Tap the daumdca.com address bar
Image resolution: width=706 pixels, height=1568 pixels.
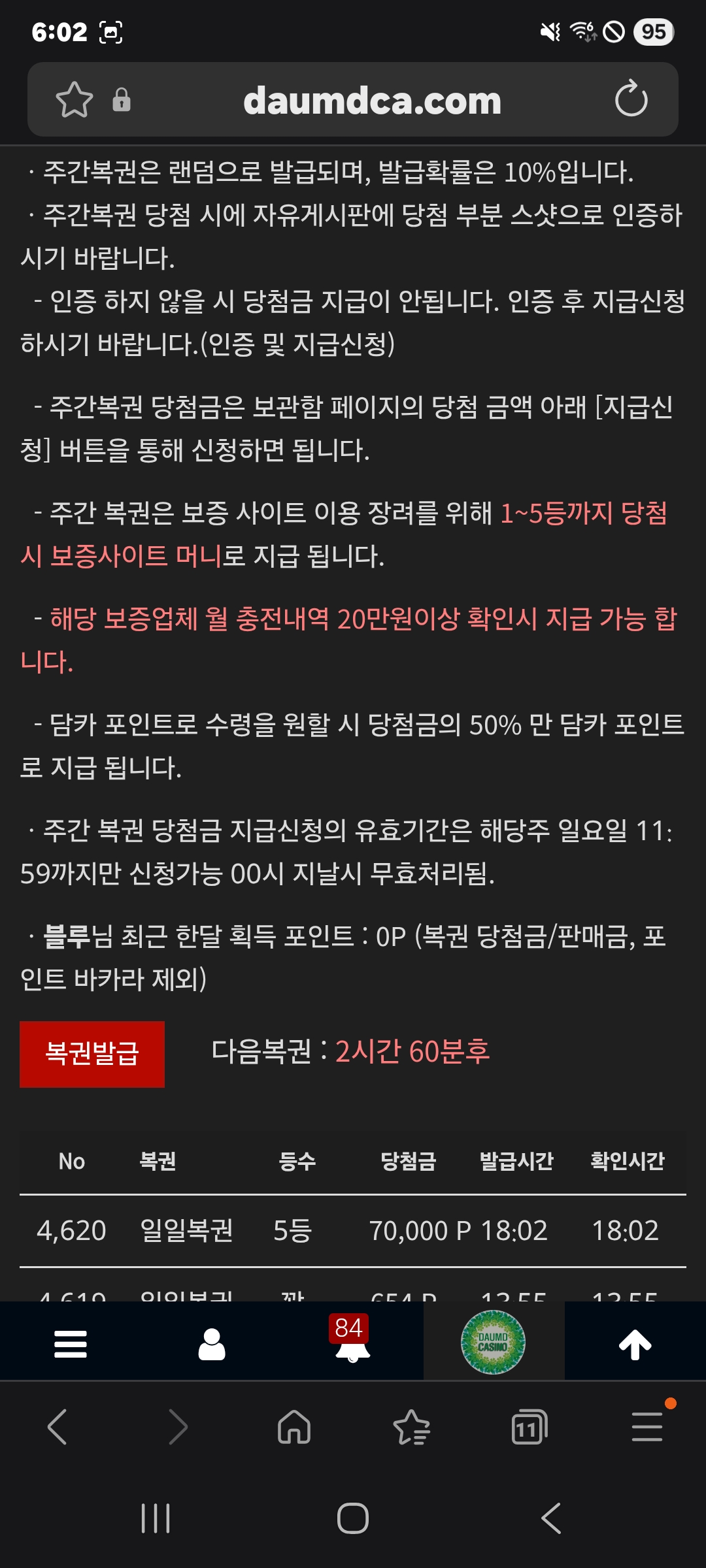(x=371, y=101)
